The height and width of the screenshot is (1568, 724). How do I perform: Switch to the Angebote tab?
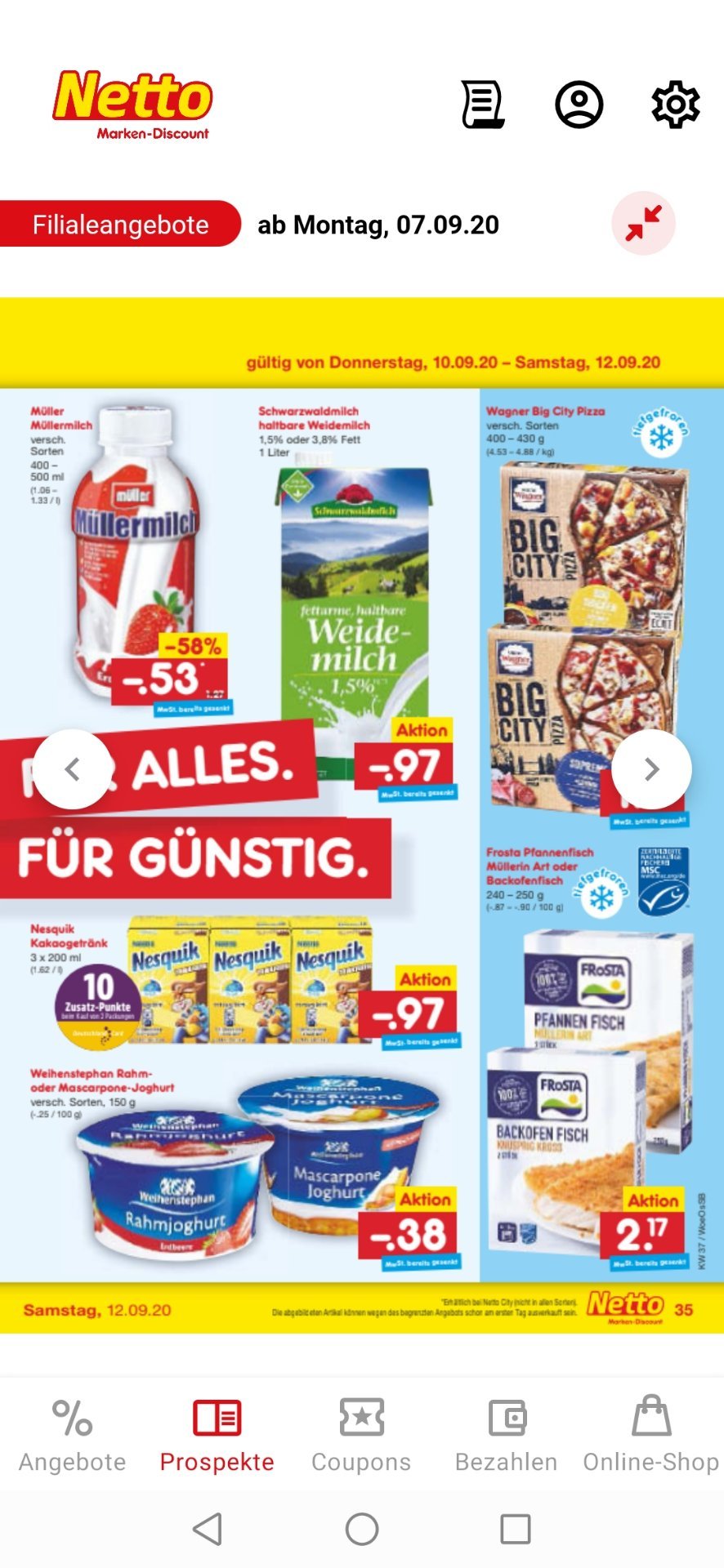(73, 1435)
